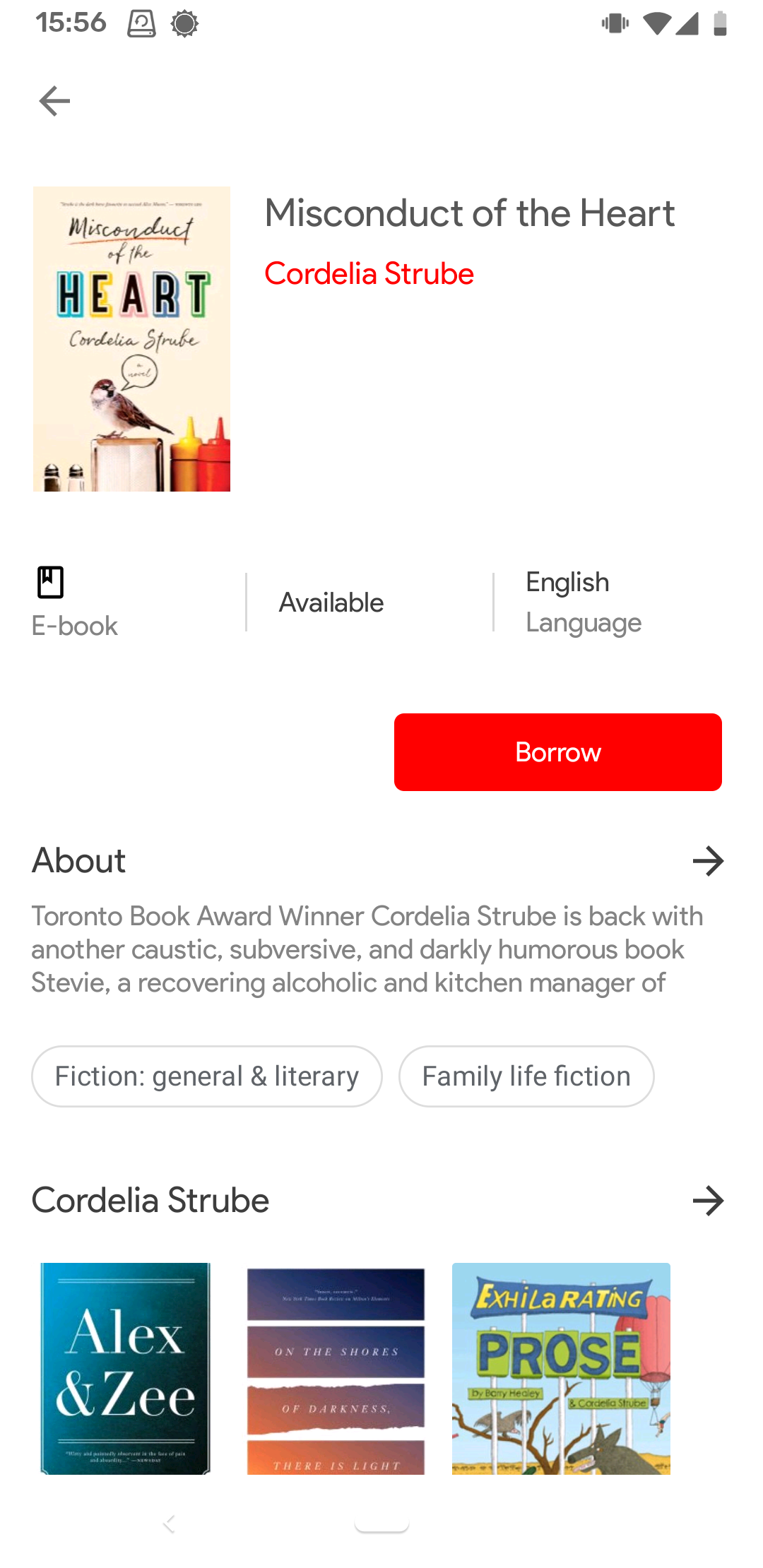View more books by Cordelia Strube
The height and width of the screenshot is (1568, 763).
708,1200
